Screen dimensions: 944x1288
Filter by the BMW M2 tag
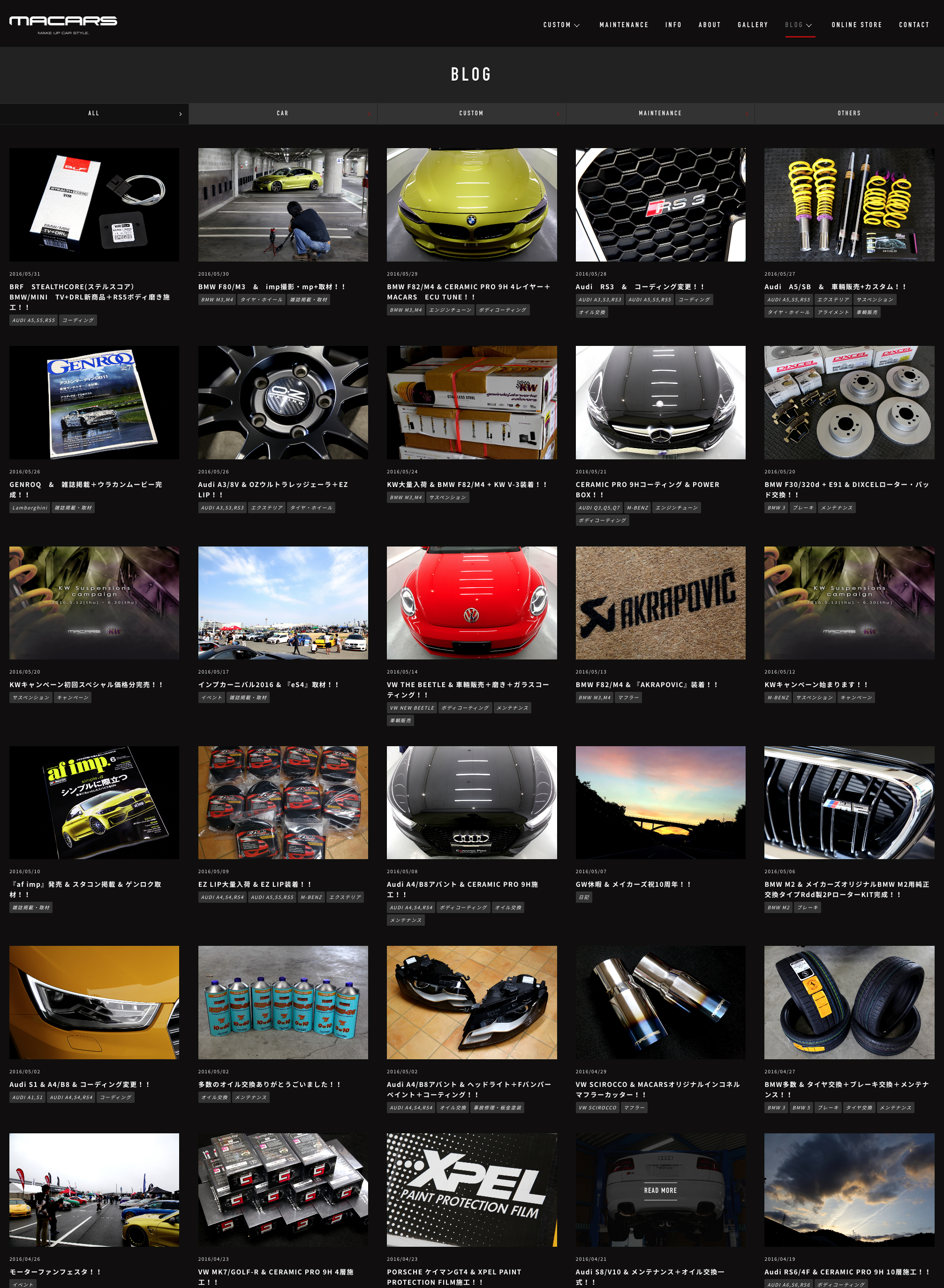coord(778,907)
